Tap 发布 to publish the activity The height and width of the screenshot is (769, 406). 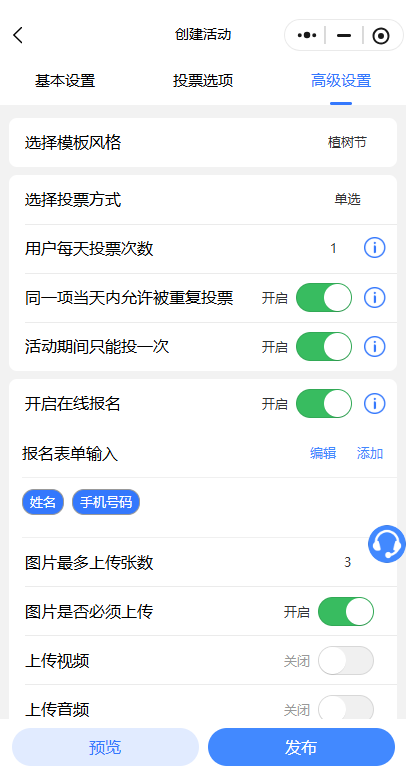[x=301, y=747]
